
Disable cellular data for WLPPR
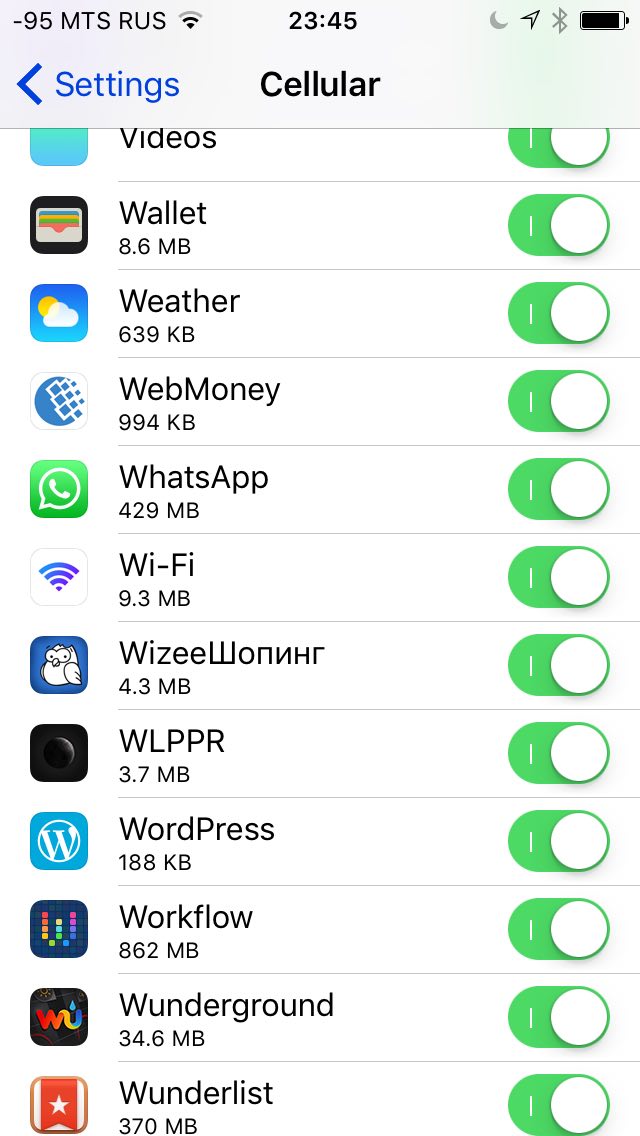pos(559,753)
